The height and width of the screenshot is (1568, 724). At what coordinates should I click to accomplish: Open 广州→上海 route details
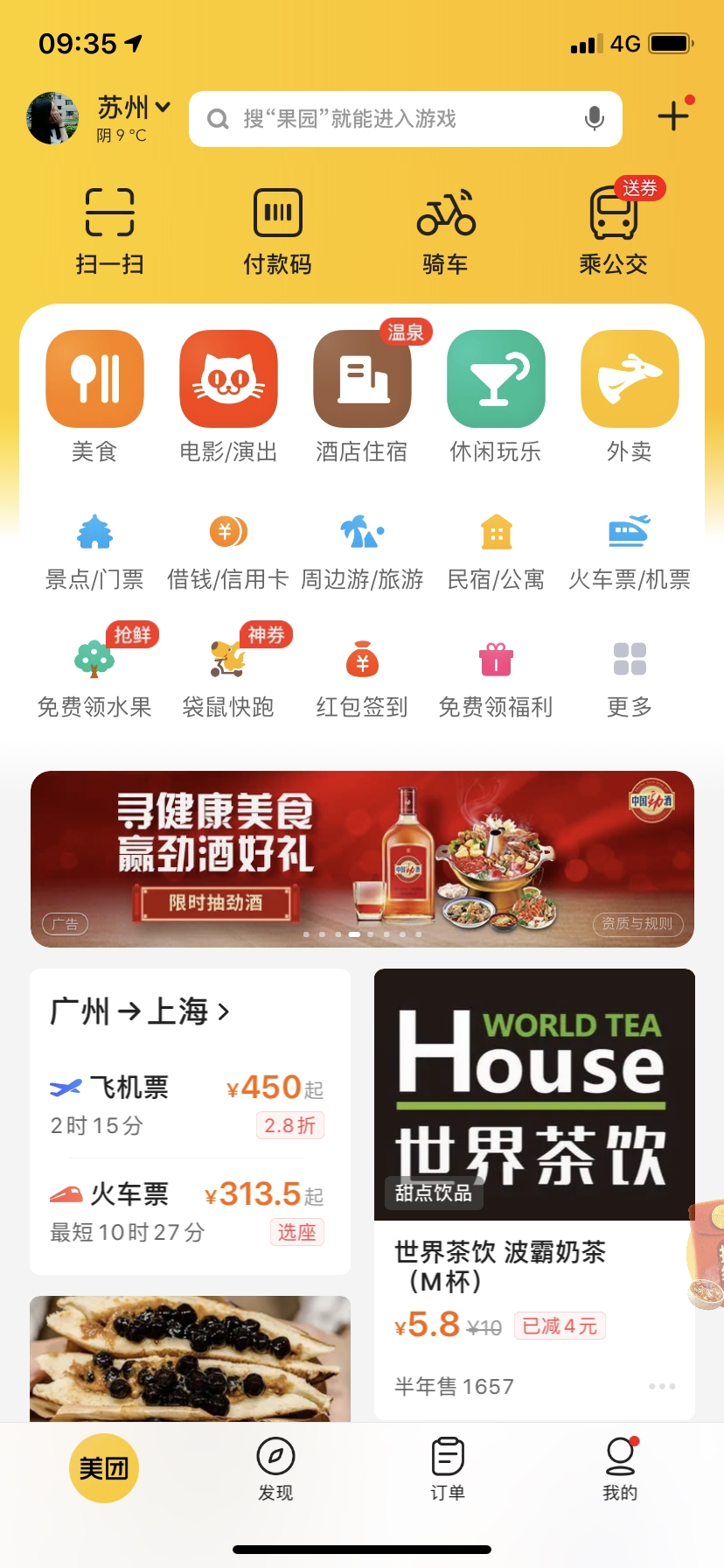(140, 1011)
